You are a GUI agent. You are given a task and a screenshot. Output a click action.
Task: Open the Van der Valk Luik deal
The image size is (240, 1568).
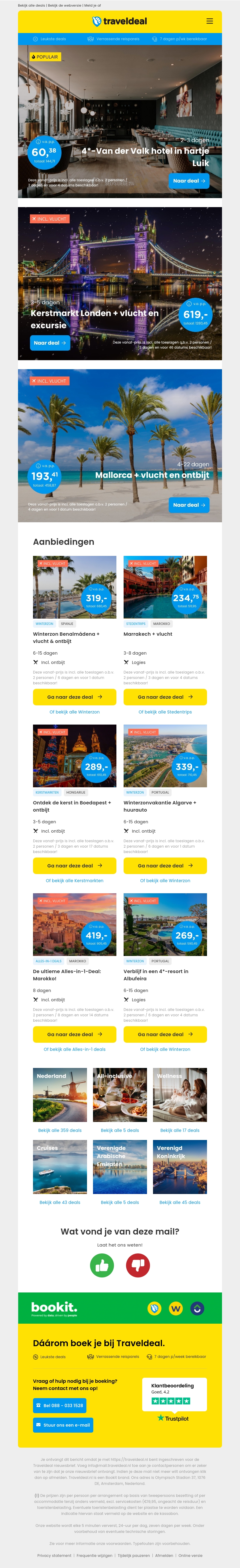(188, 181)
